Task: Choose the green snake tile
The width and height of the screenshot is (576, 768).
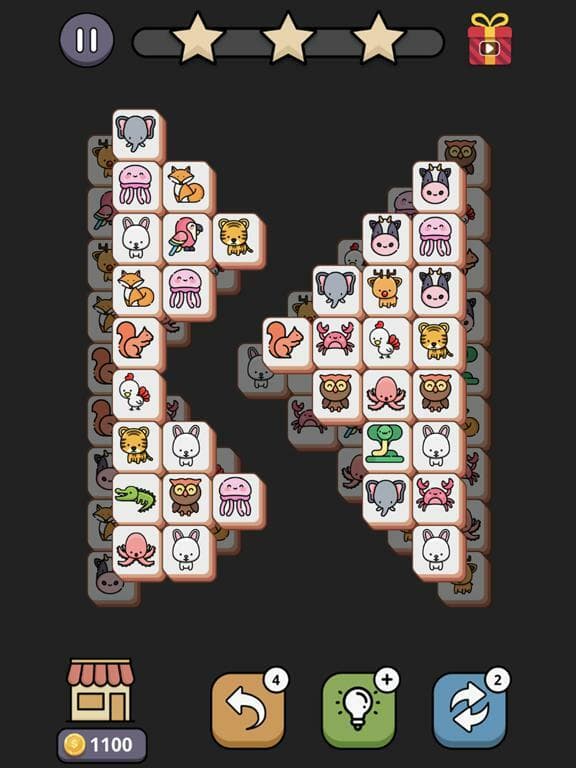Action: 386,446
